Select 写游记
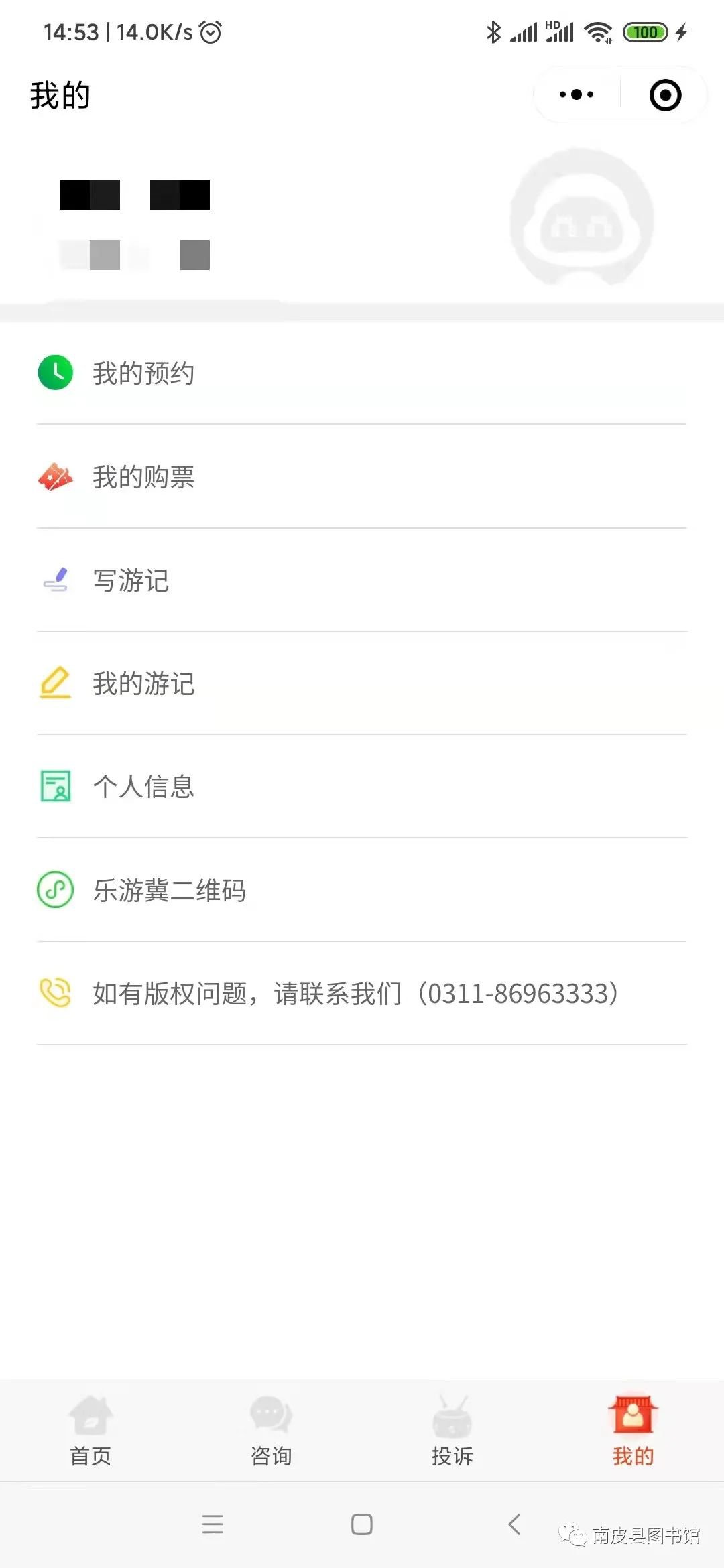This screenshot has height=1568, width=724. click(362, 580)
